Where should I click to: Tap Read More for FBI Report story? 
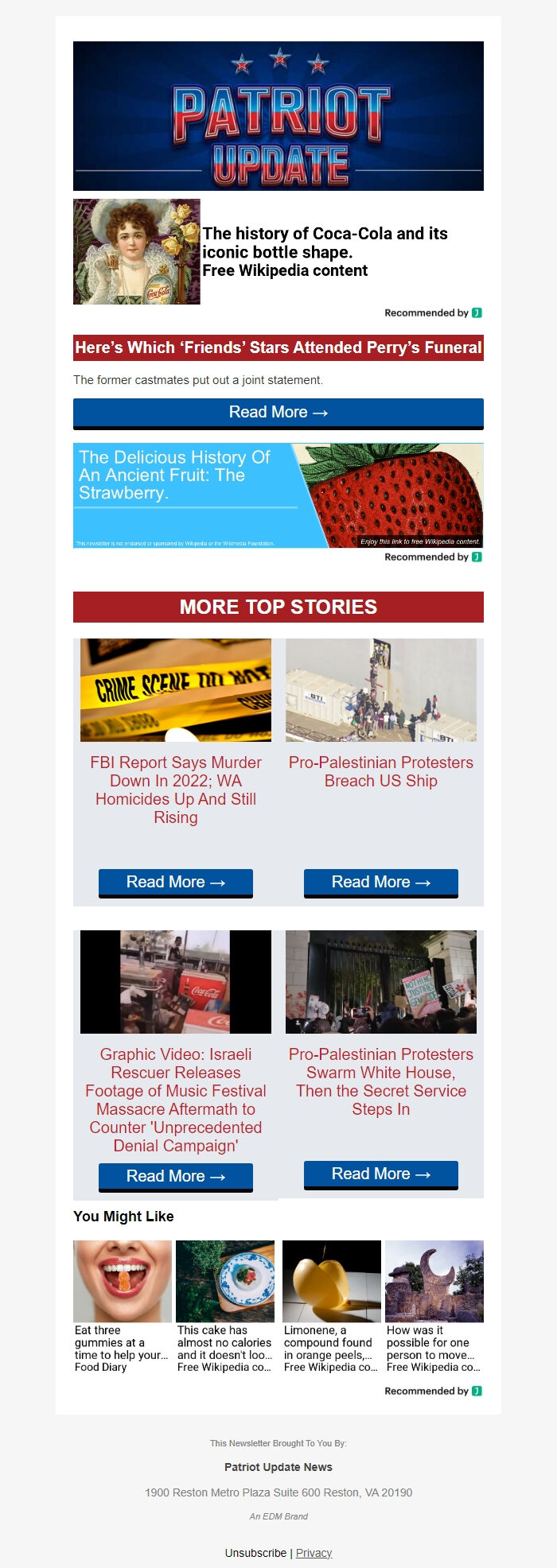click(x=176, y=883)
